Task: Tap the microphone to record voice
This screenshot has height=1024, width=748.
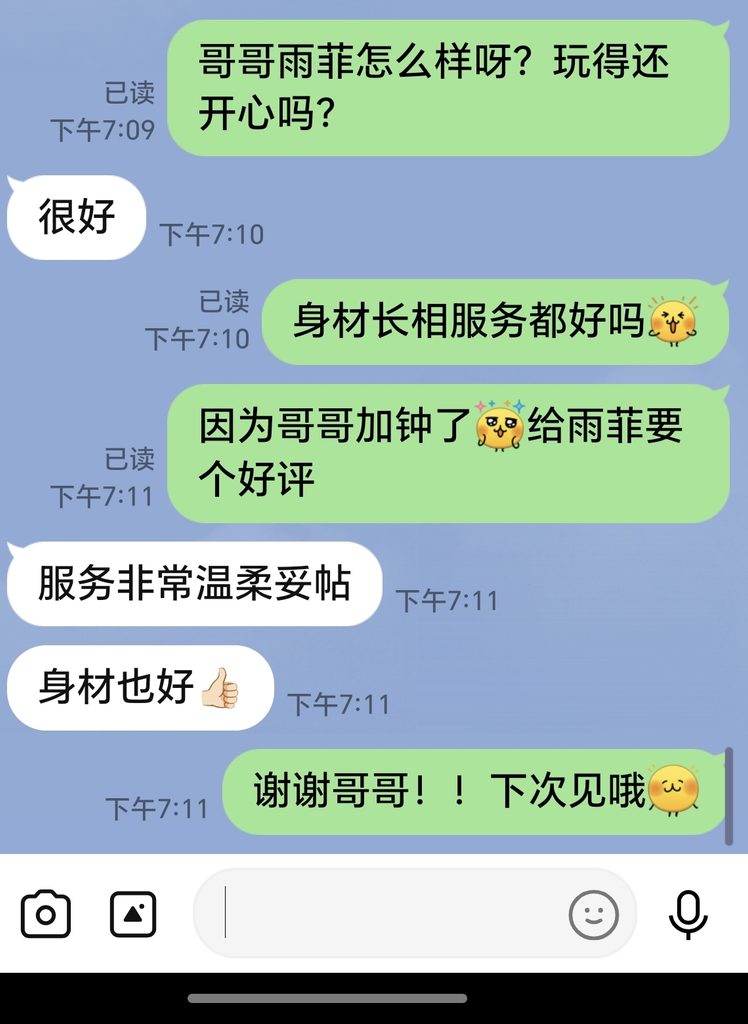Action: (x=688, y=914)
